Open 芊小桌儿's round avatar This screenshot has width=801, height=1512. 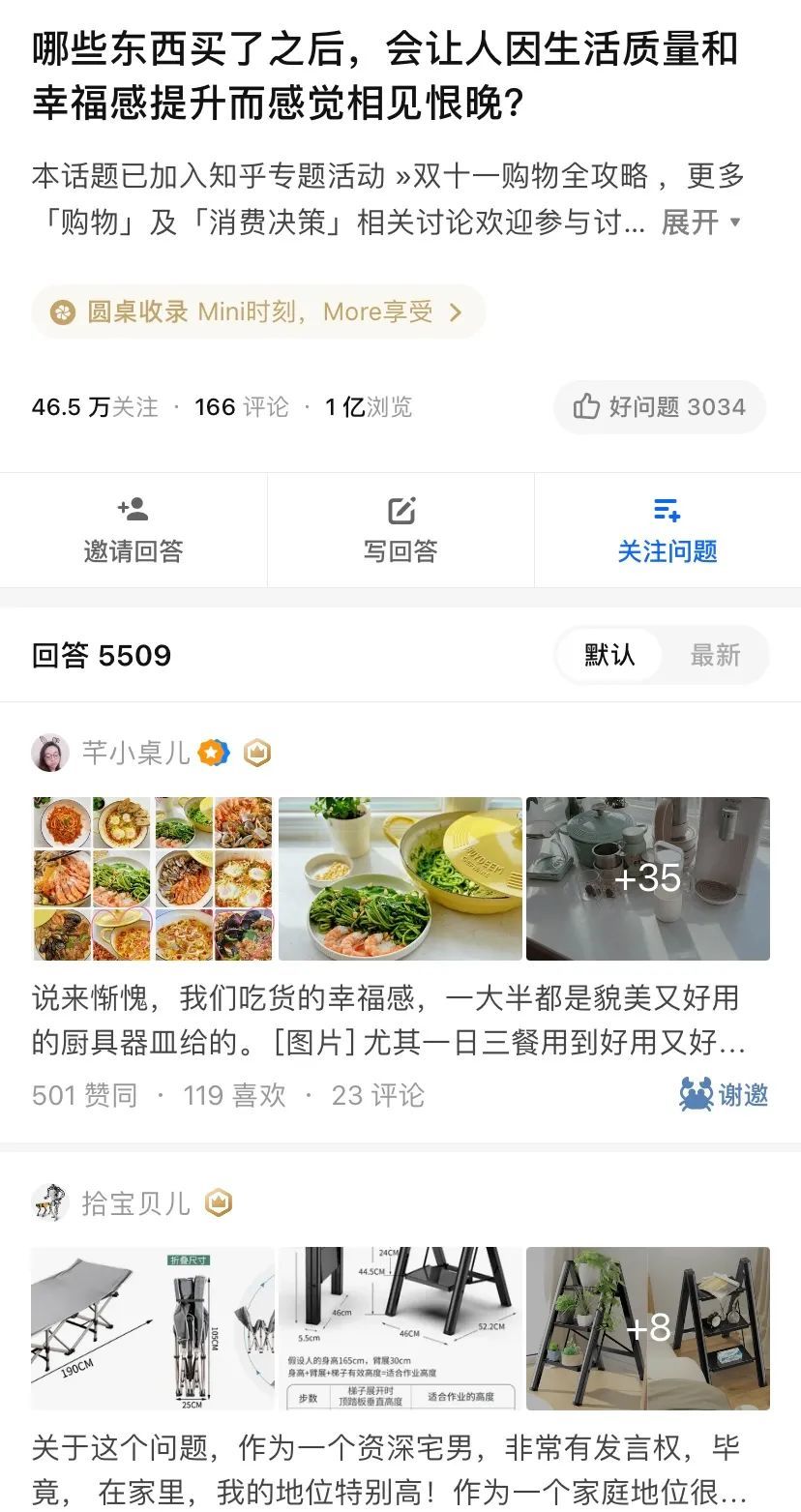point(50,752)
